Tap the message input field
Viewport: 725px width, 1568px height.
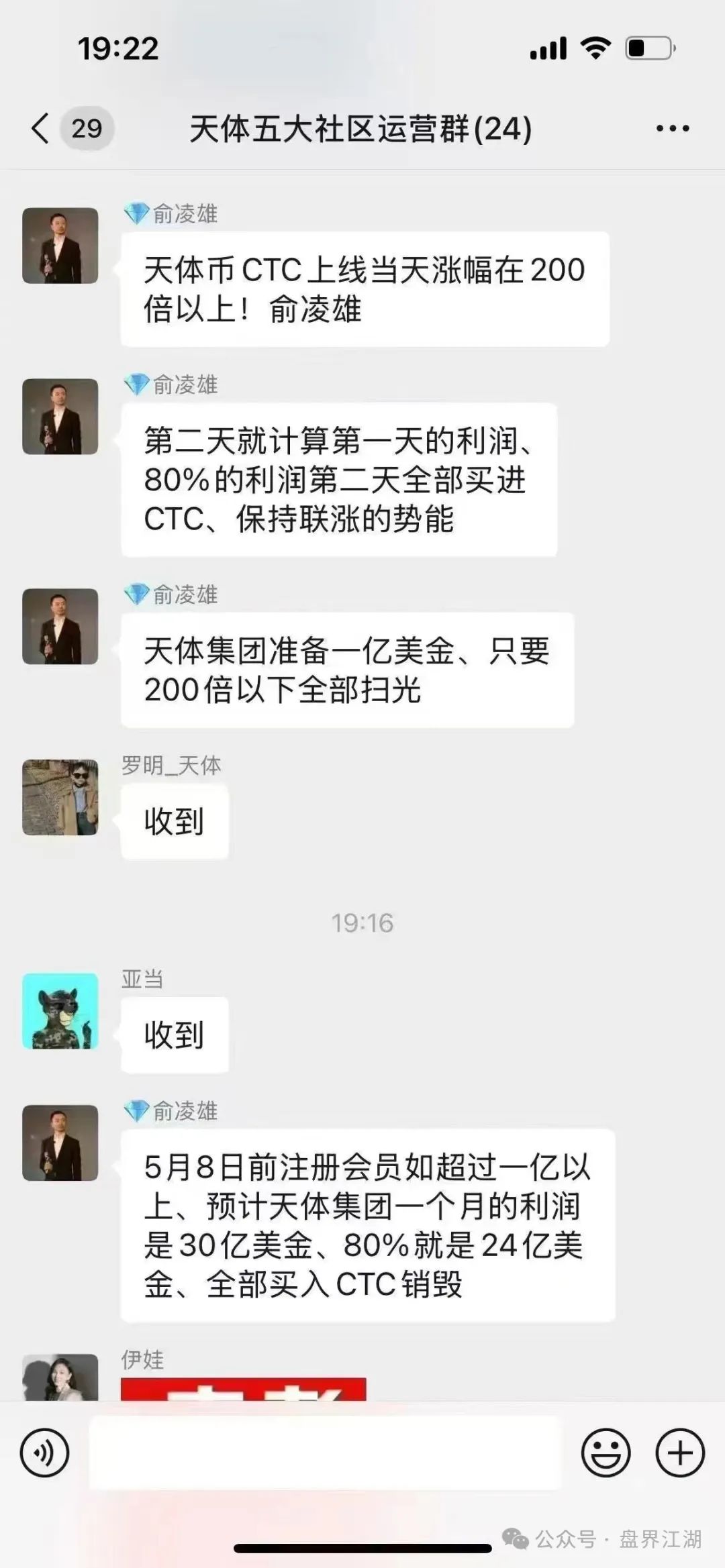325,1453
